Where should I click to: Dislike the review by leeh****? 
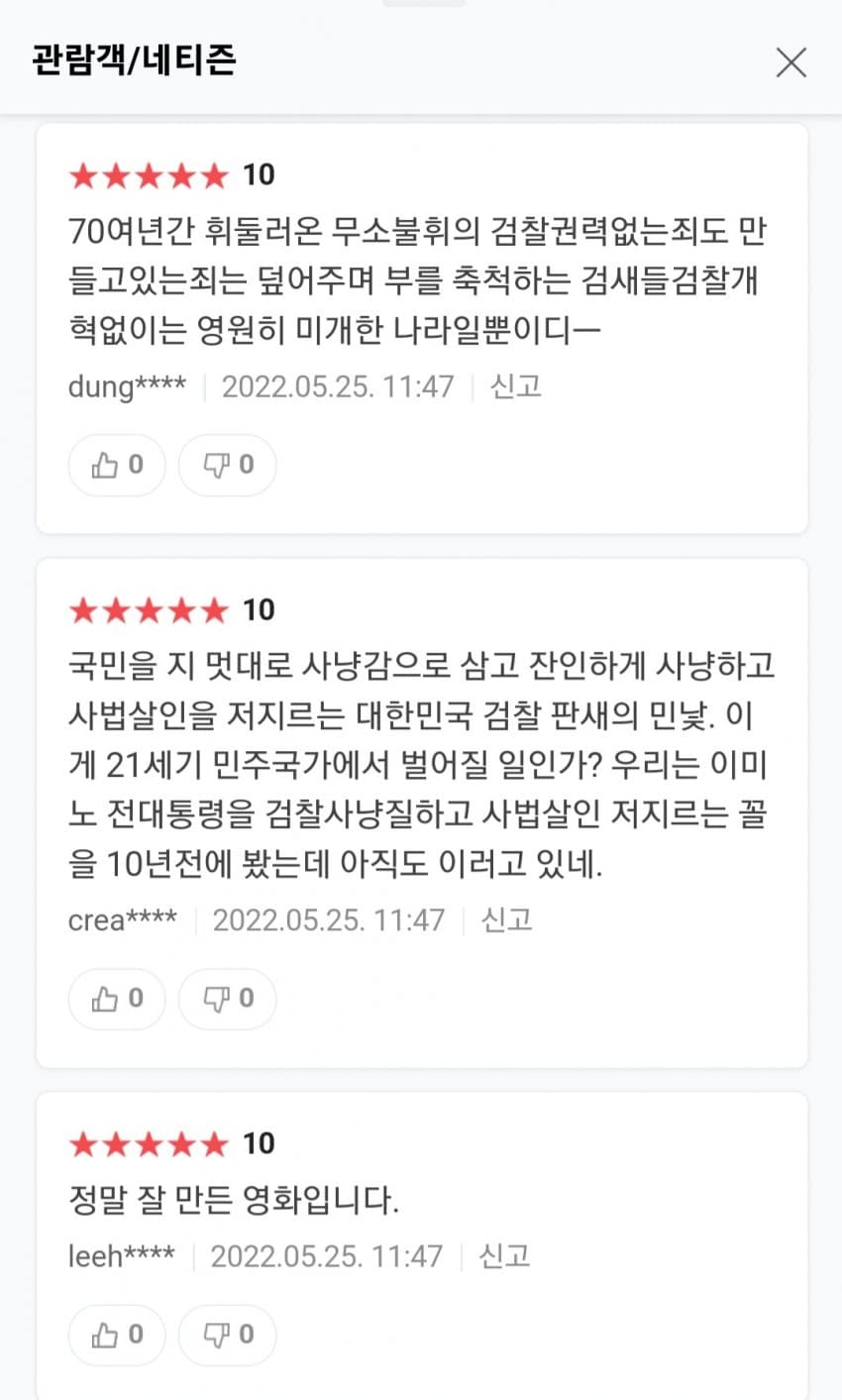click(x=228, y=1335)
